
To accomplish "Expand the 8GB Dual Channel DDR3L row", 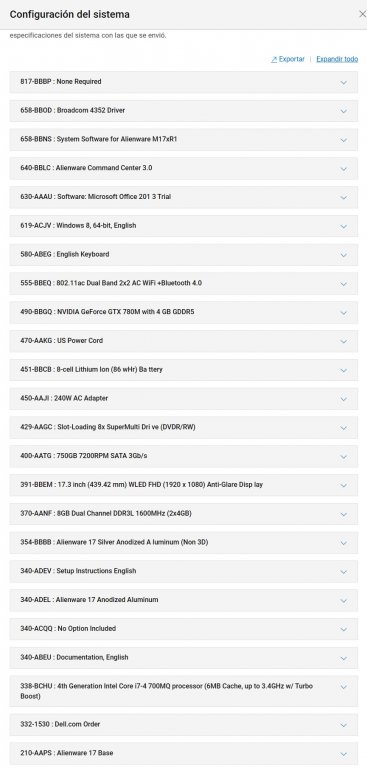I will pos(184,514).
